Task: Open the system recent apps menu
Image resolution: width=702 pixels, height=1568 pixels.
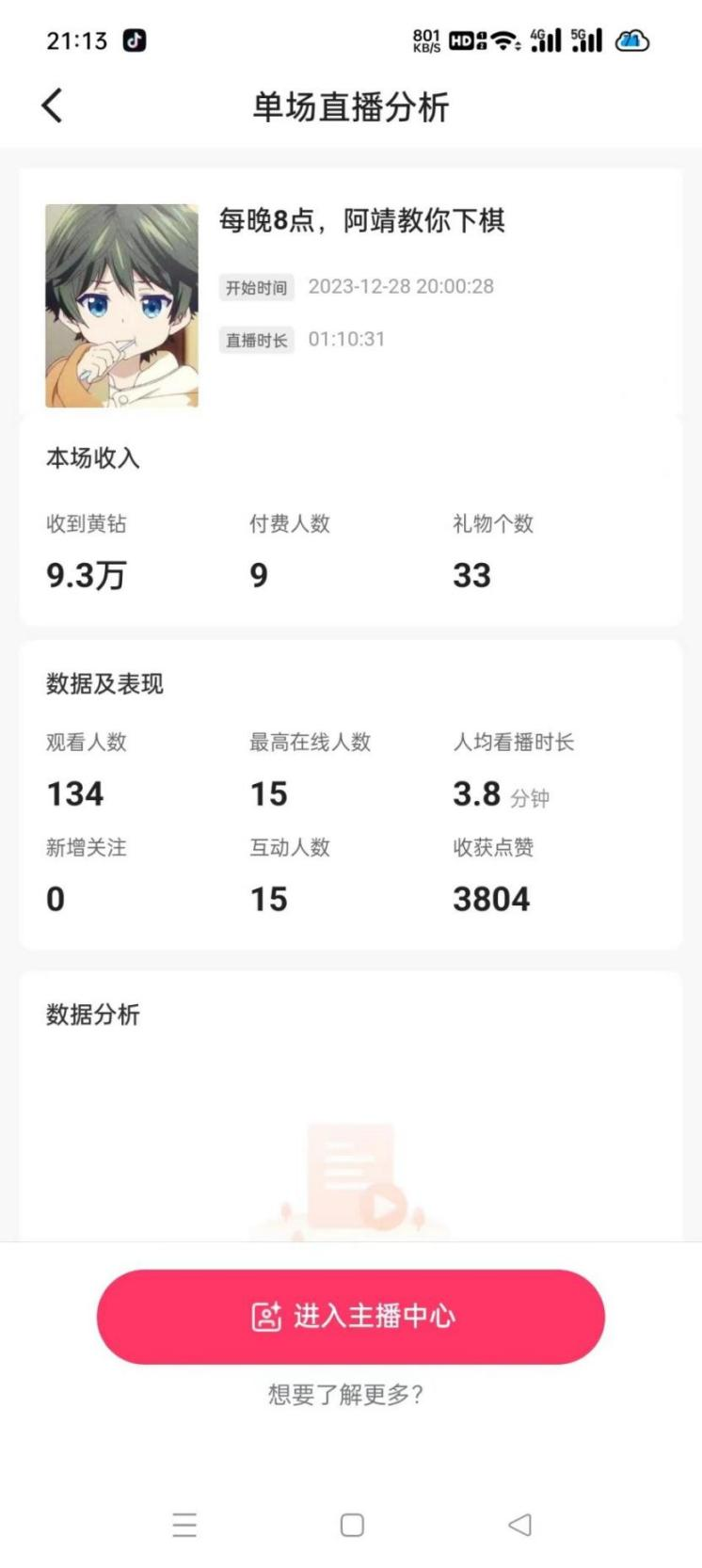Action: click(184, 1525)
